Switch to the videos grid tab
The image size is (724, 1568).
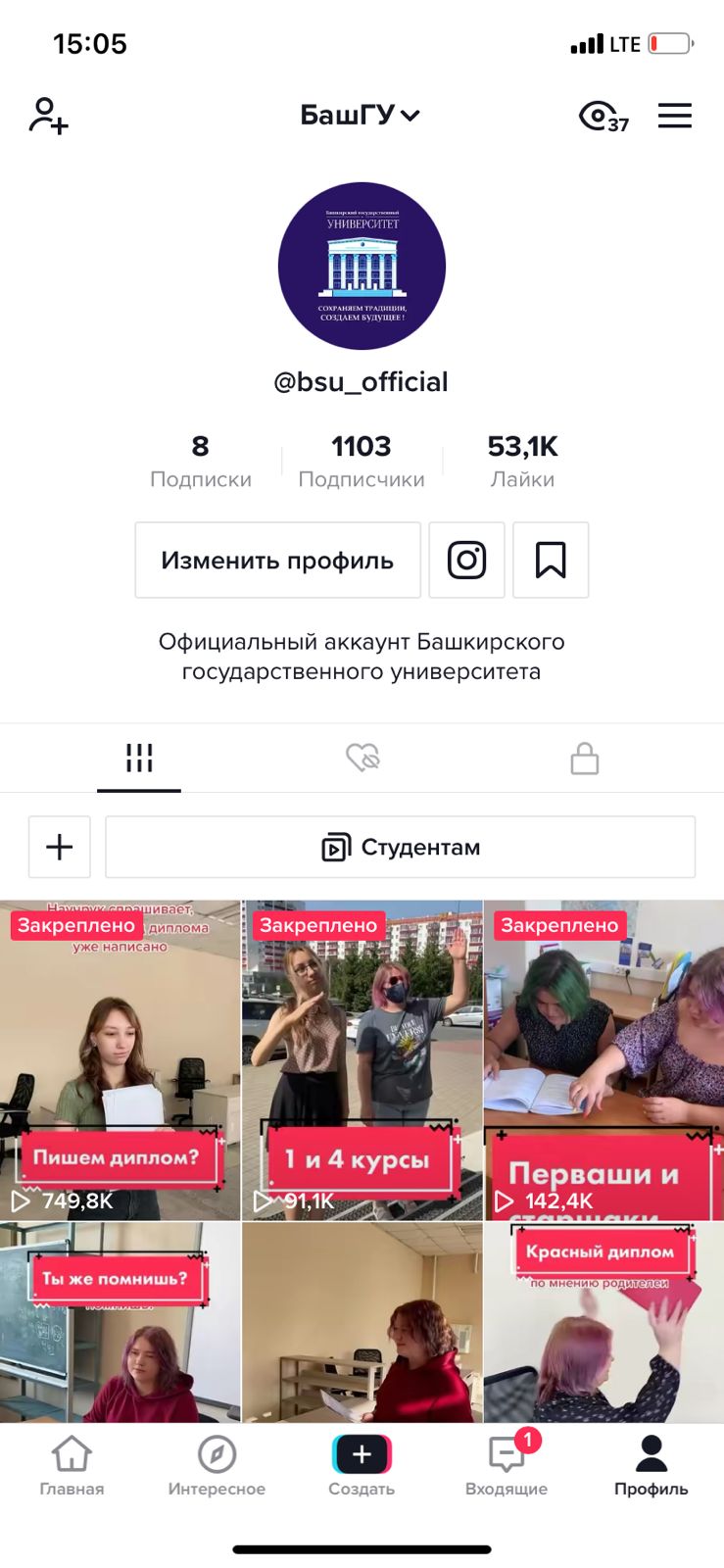[139, 758]
